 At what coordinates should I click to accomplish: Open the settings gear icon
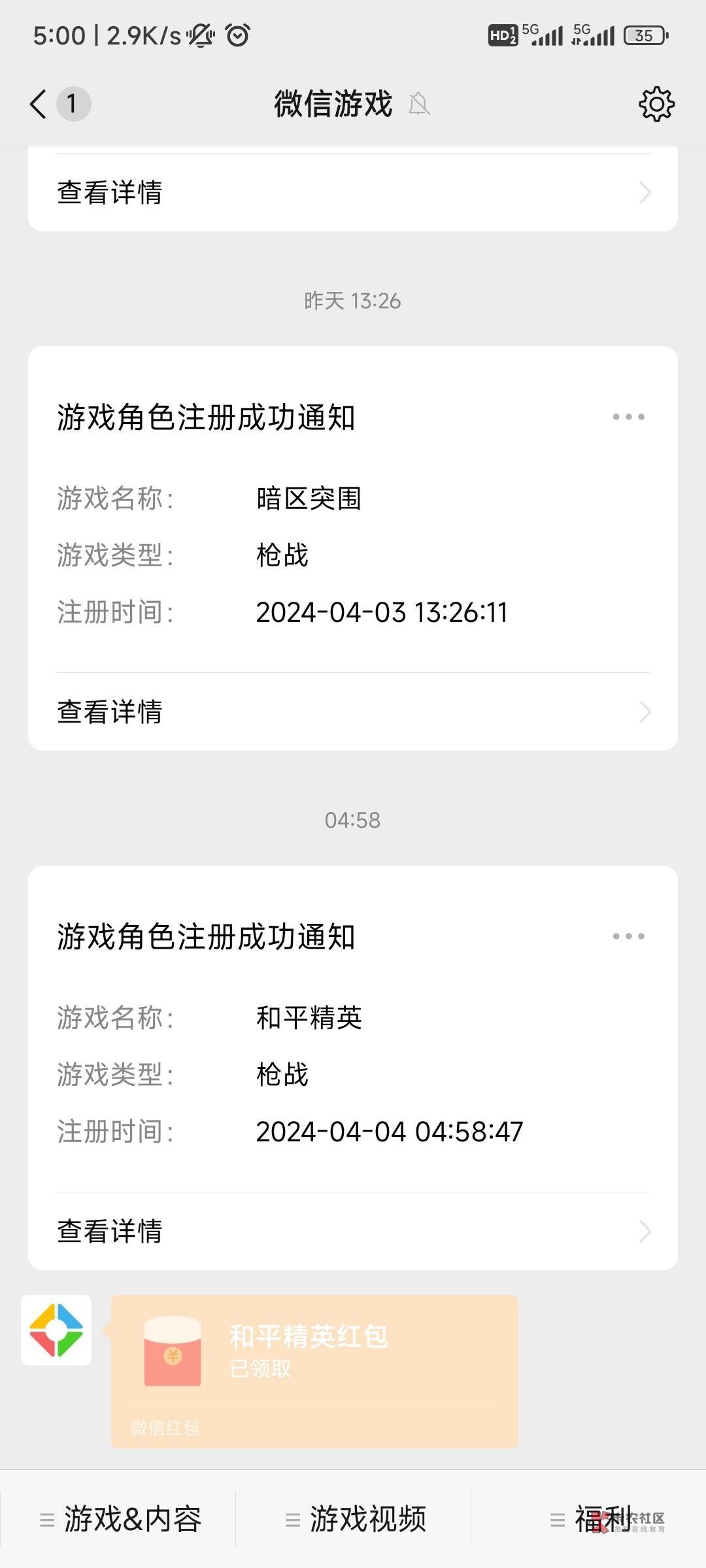pos(656,104)
